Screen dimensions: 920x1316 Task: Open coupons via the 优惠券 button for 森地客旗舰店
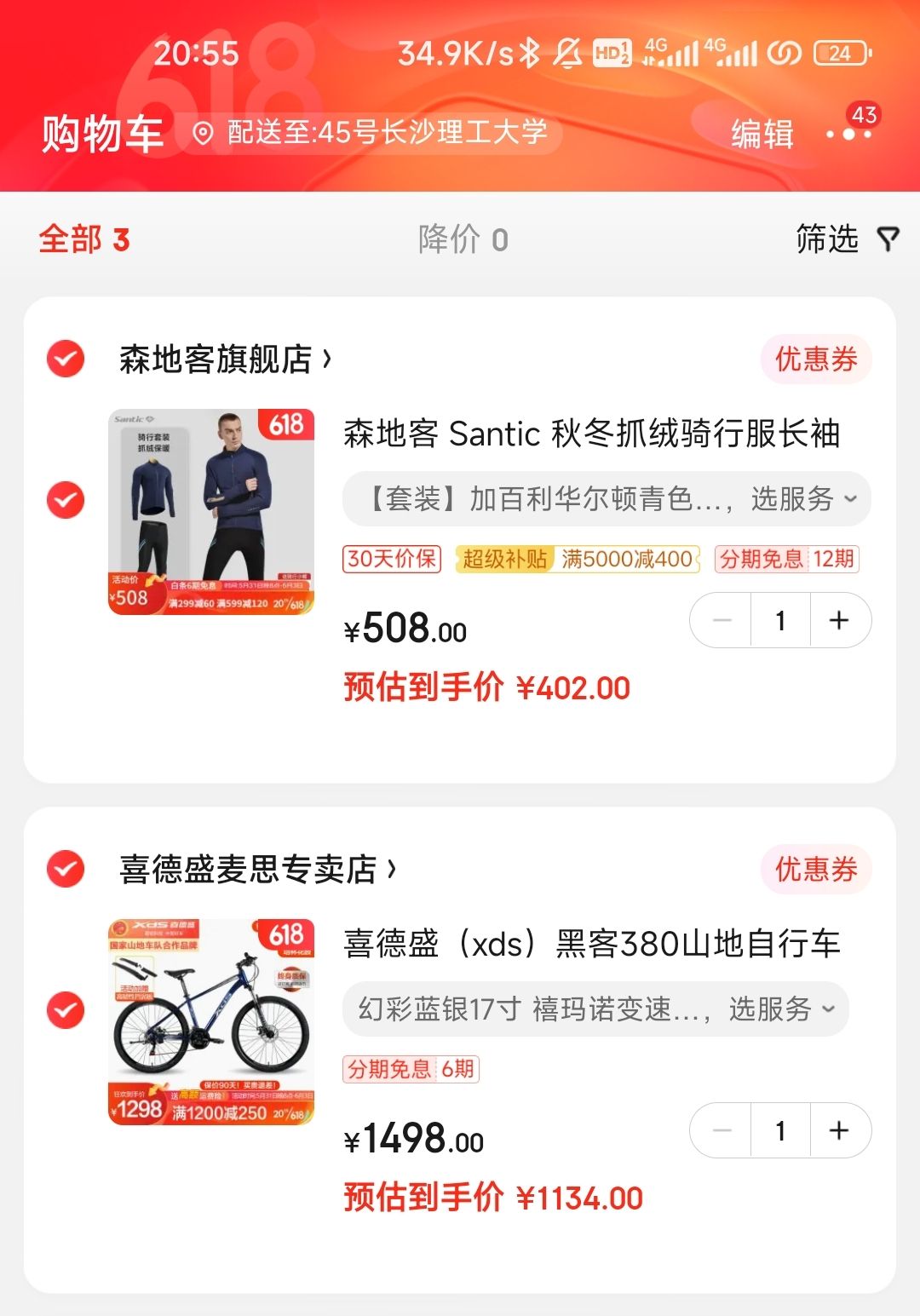pyautogui.click(x=815, y=359)
